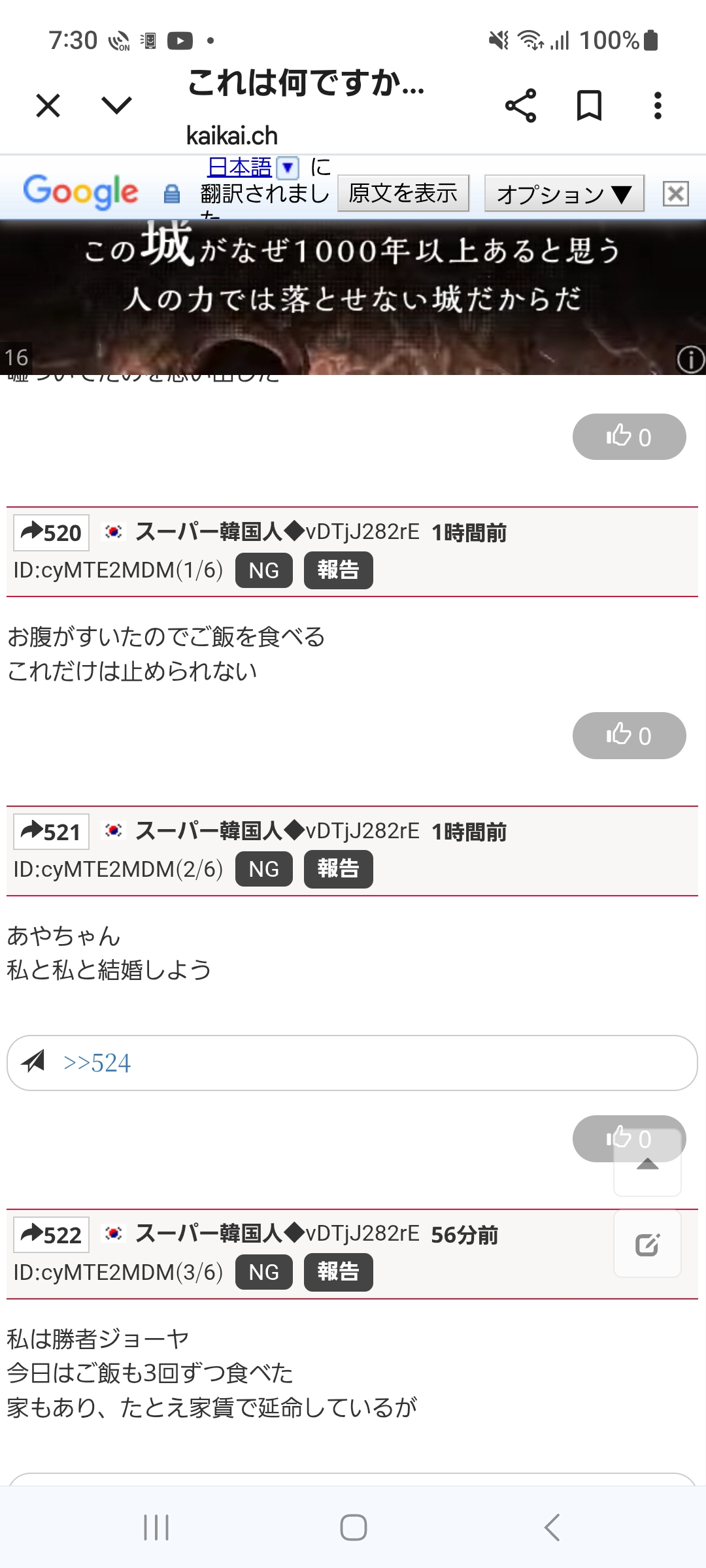
Task: Dismiss the Google Translate bar
Action: coord(675,193)
